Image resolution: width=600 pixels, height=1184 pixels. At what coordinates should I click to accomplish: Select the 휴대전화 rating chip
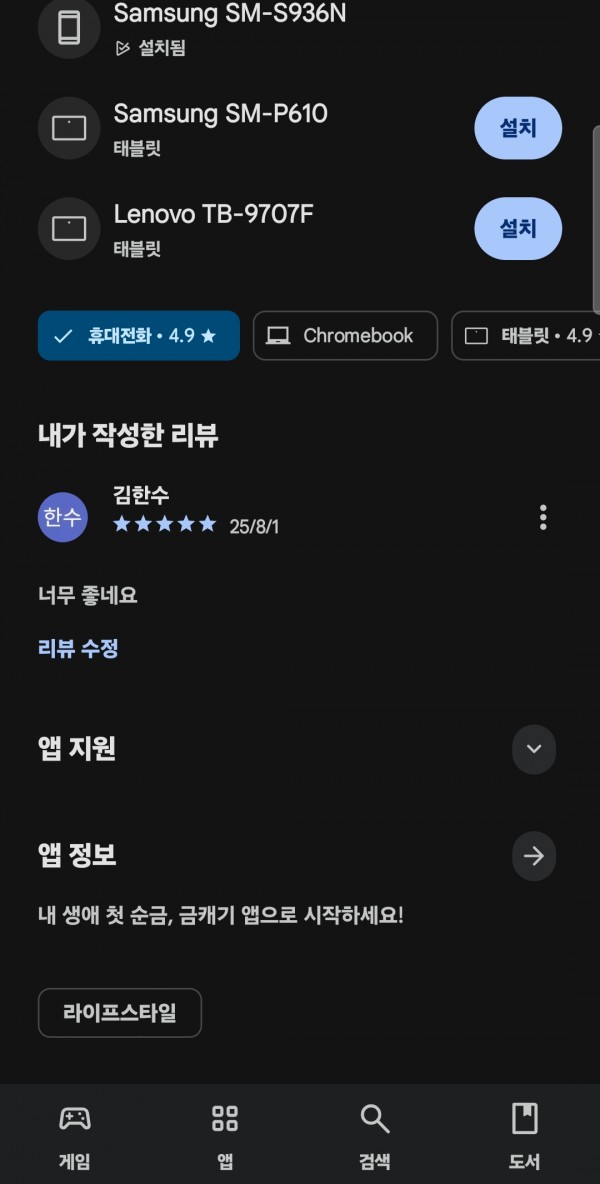(139, 335)
